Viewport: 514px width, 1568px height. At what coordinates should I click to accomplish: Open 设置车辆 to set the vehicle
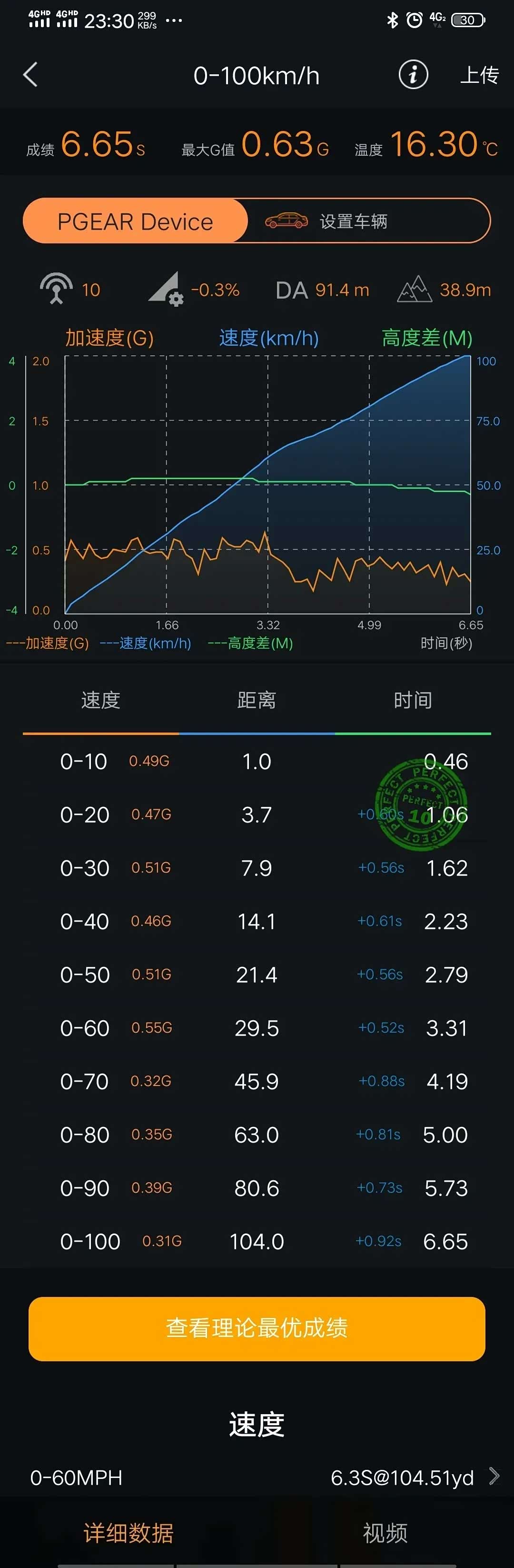(x=354, y=221)
